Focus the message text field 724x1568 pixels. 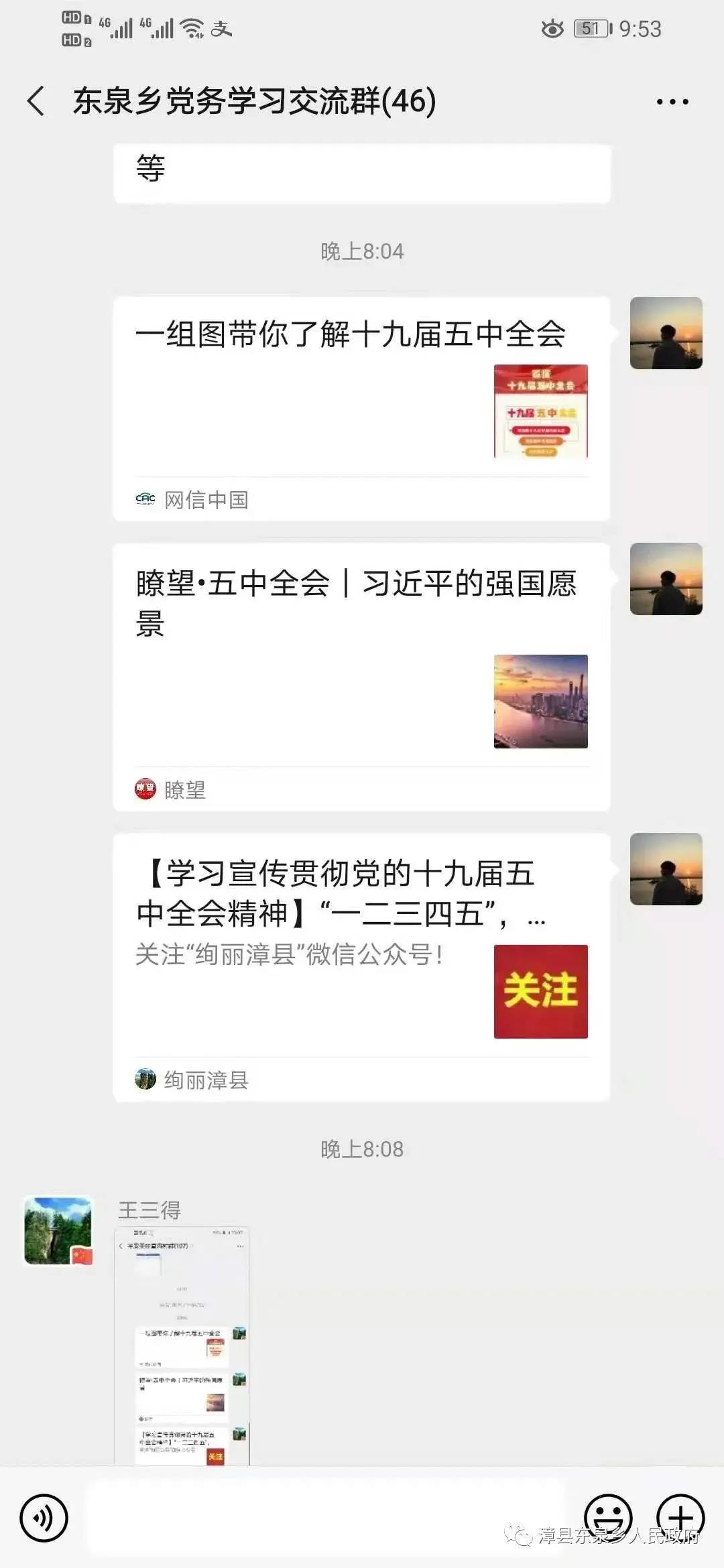click(x=326, y=1518)
